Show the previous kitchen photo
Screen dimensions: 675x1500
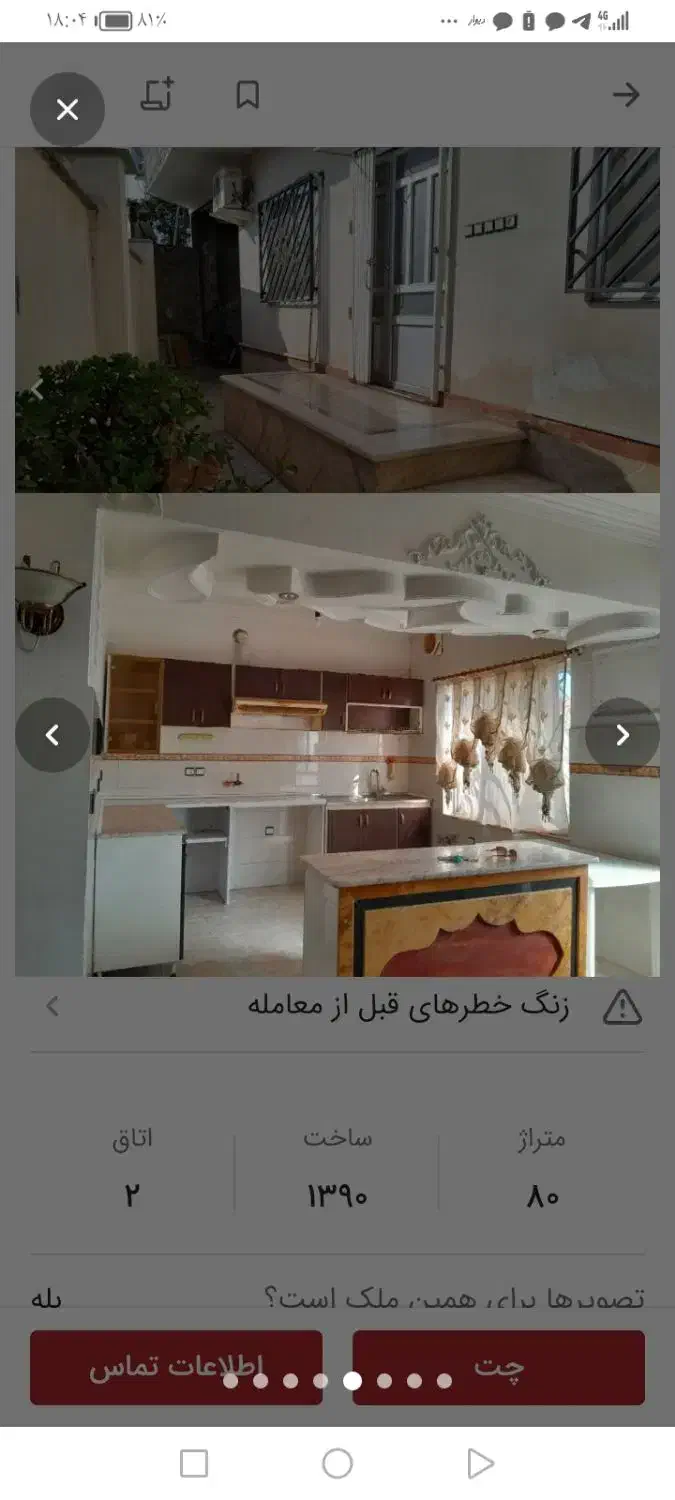[x=52, y=735]
